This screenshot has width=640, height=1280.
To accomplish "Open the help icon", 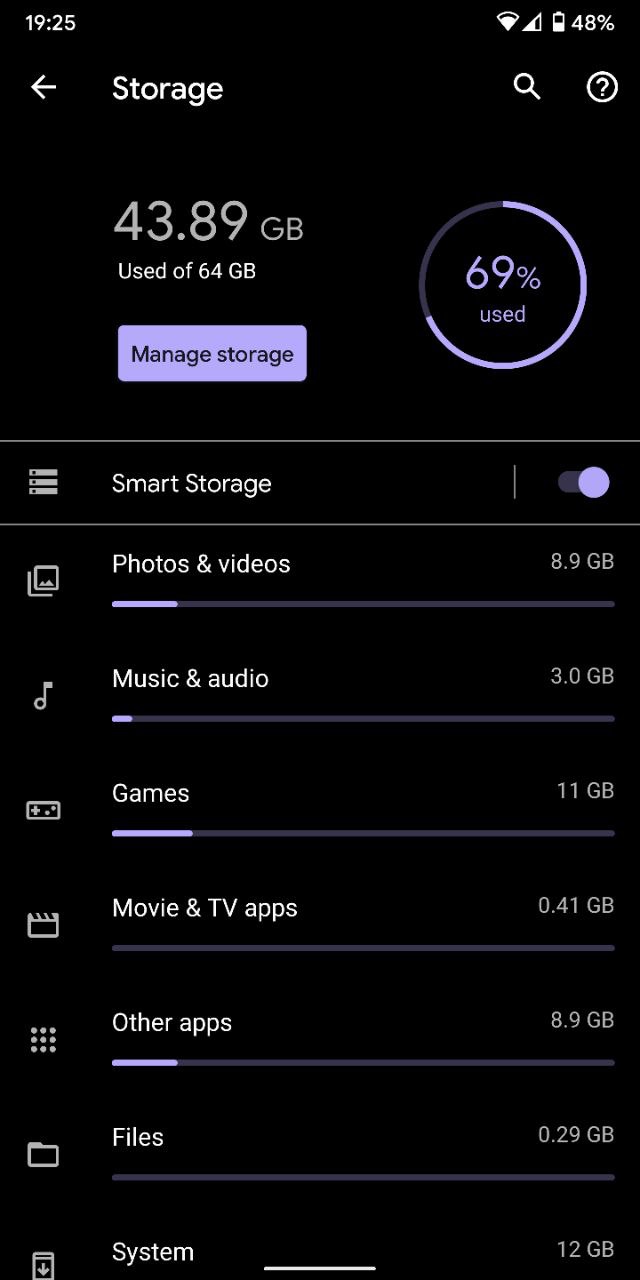I will click(x=601, y=88).
